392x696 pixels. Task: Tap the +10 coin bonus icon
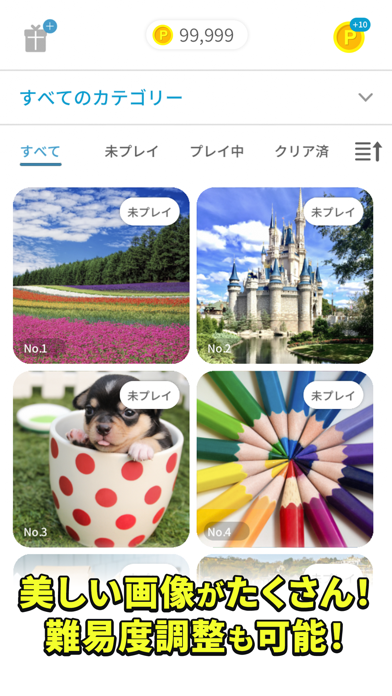[x=352, y=36]
